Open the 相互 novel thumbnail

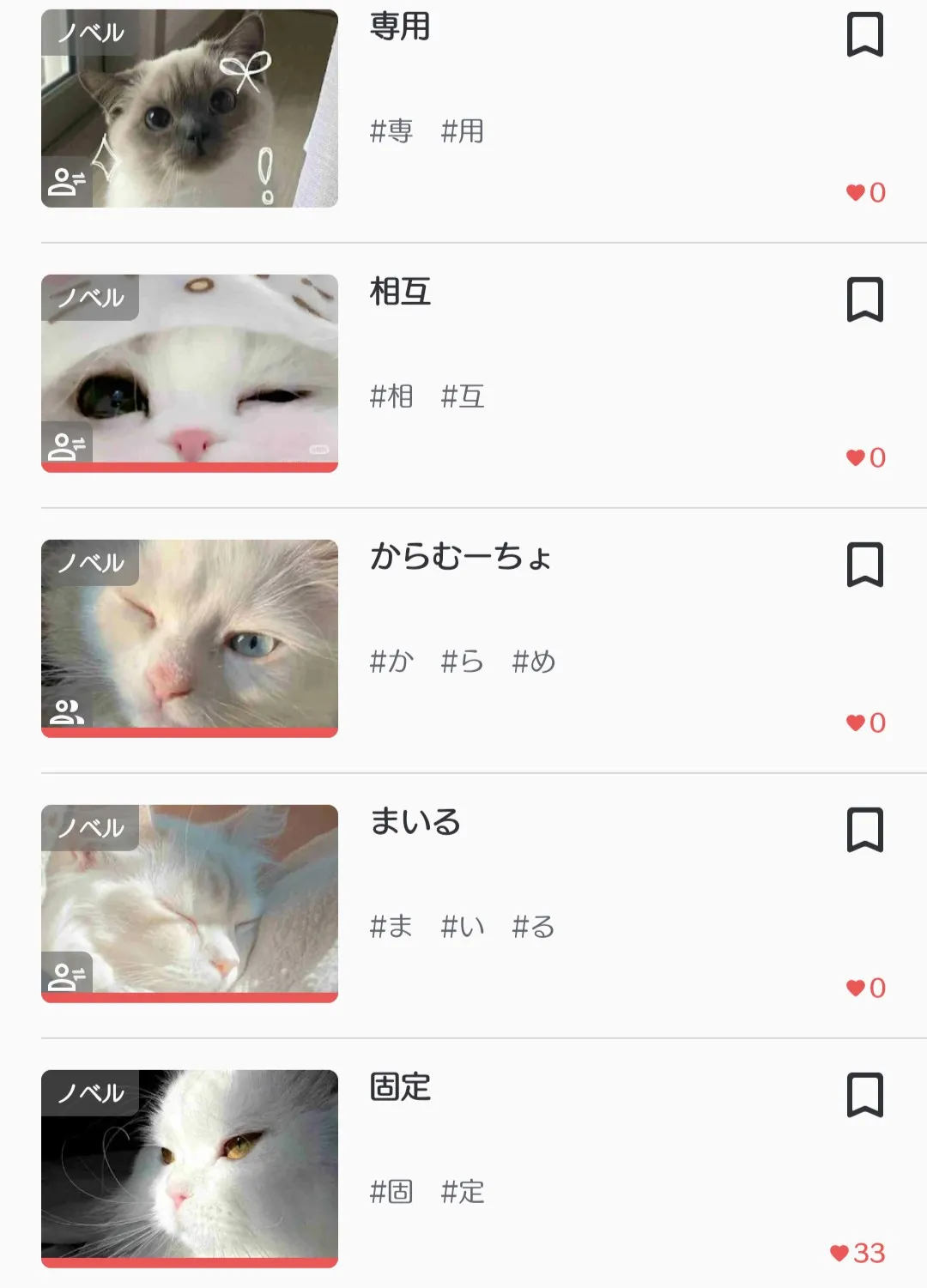(x=190, y=373)
